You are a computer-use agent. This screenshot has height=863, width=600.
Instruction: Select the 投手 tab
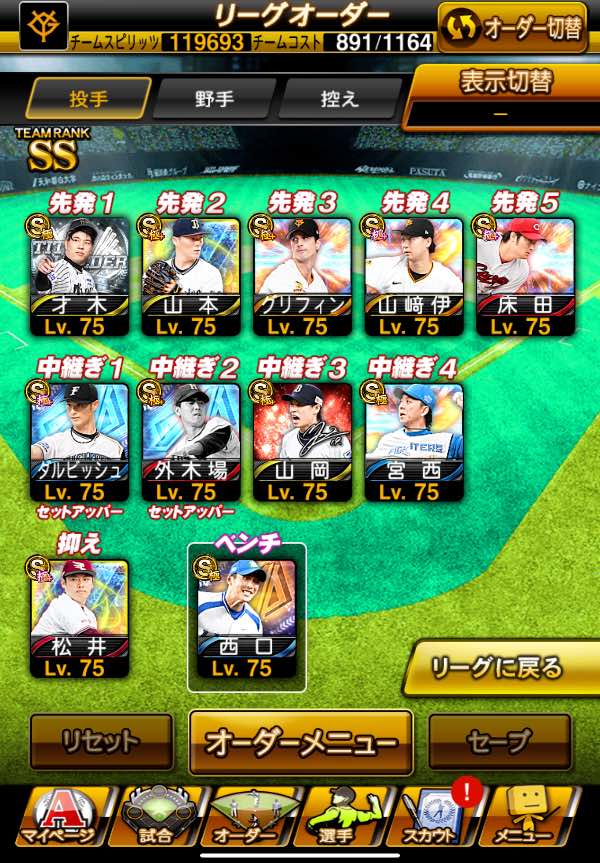pyautogui.click(x=88, y=99)
